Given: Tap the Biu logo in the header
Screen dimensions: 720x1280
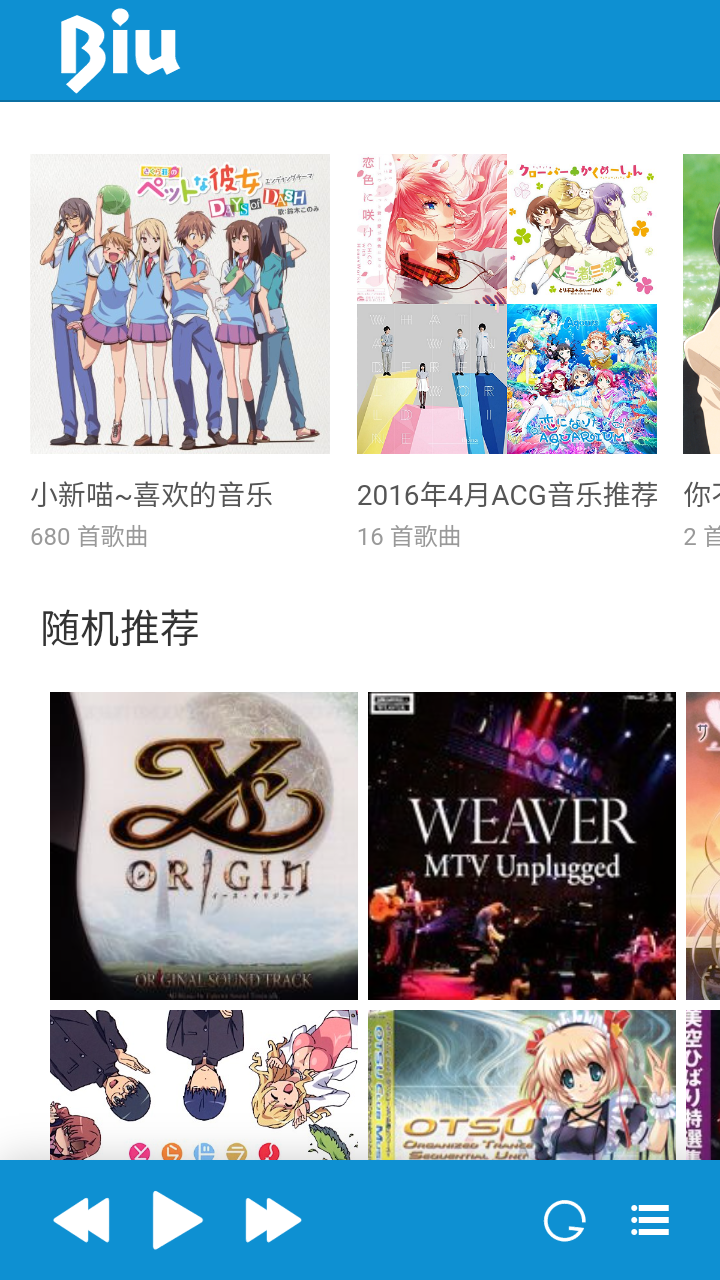Looking at the screenshot, I should click(120, 50).
